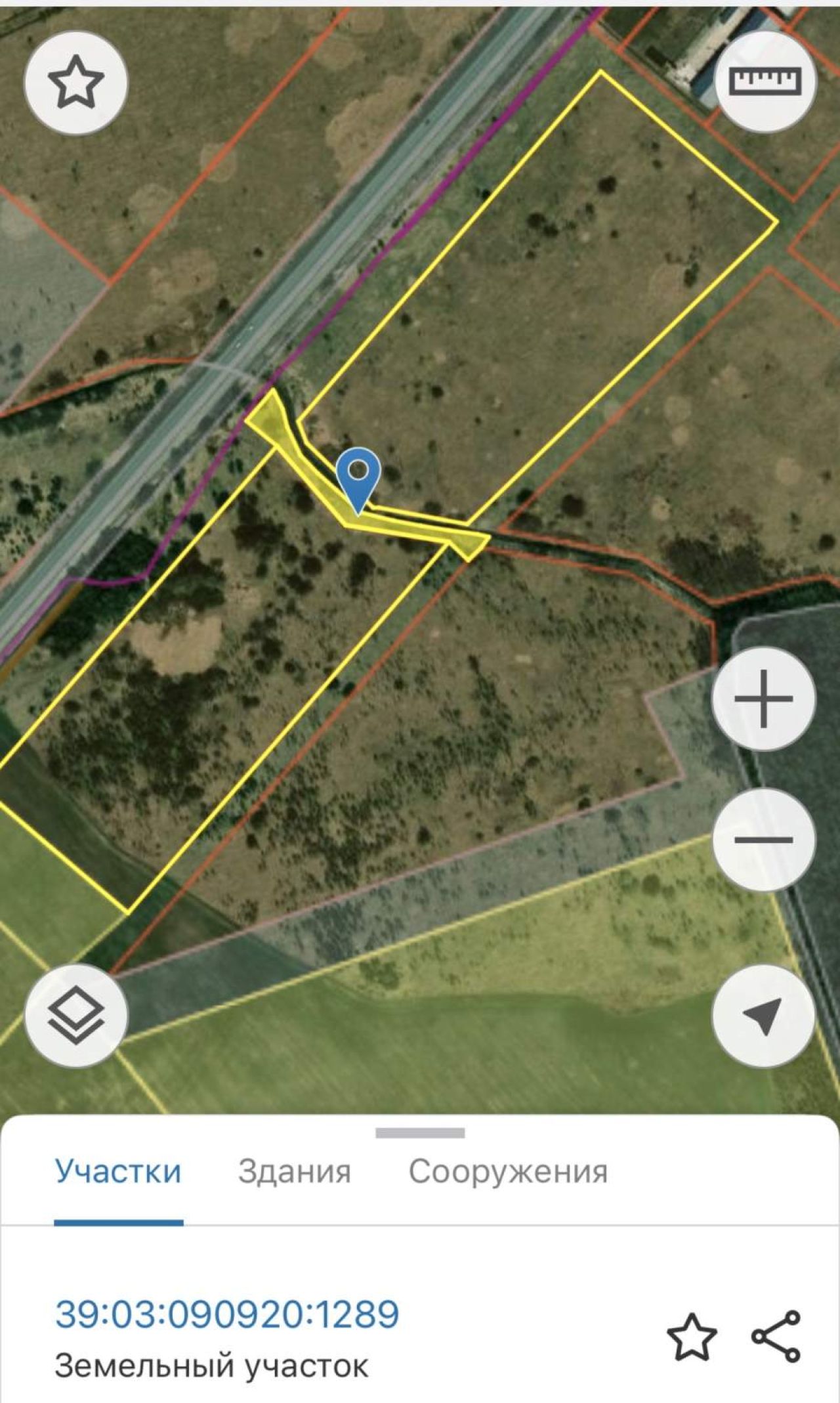The height and width of the screenshot is (1403, 840).
Task: Switch to the Участки tab
Action: [x=118, y=1172]
